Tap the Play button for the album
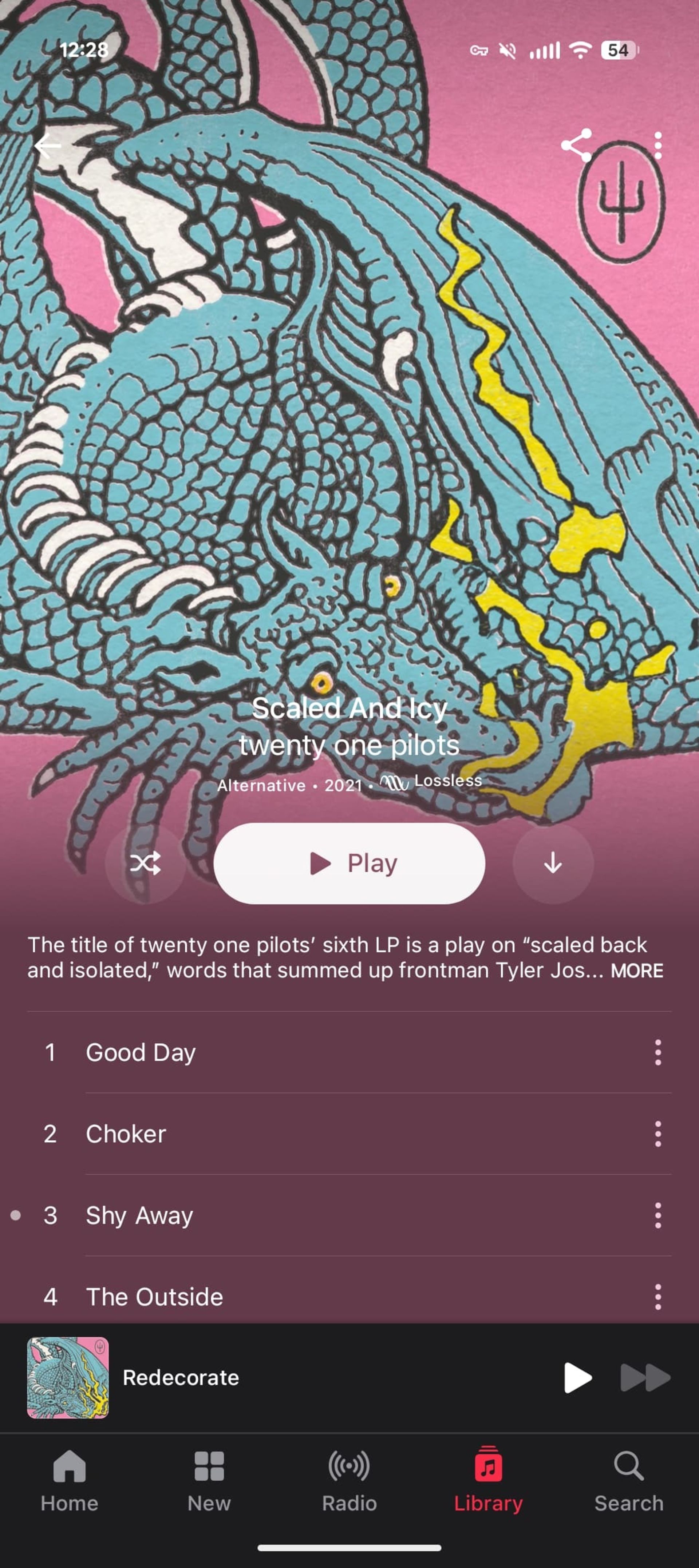 [x=349, y=863]
